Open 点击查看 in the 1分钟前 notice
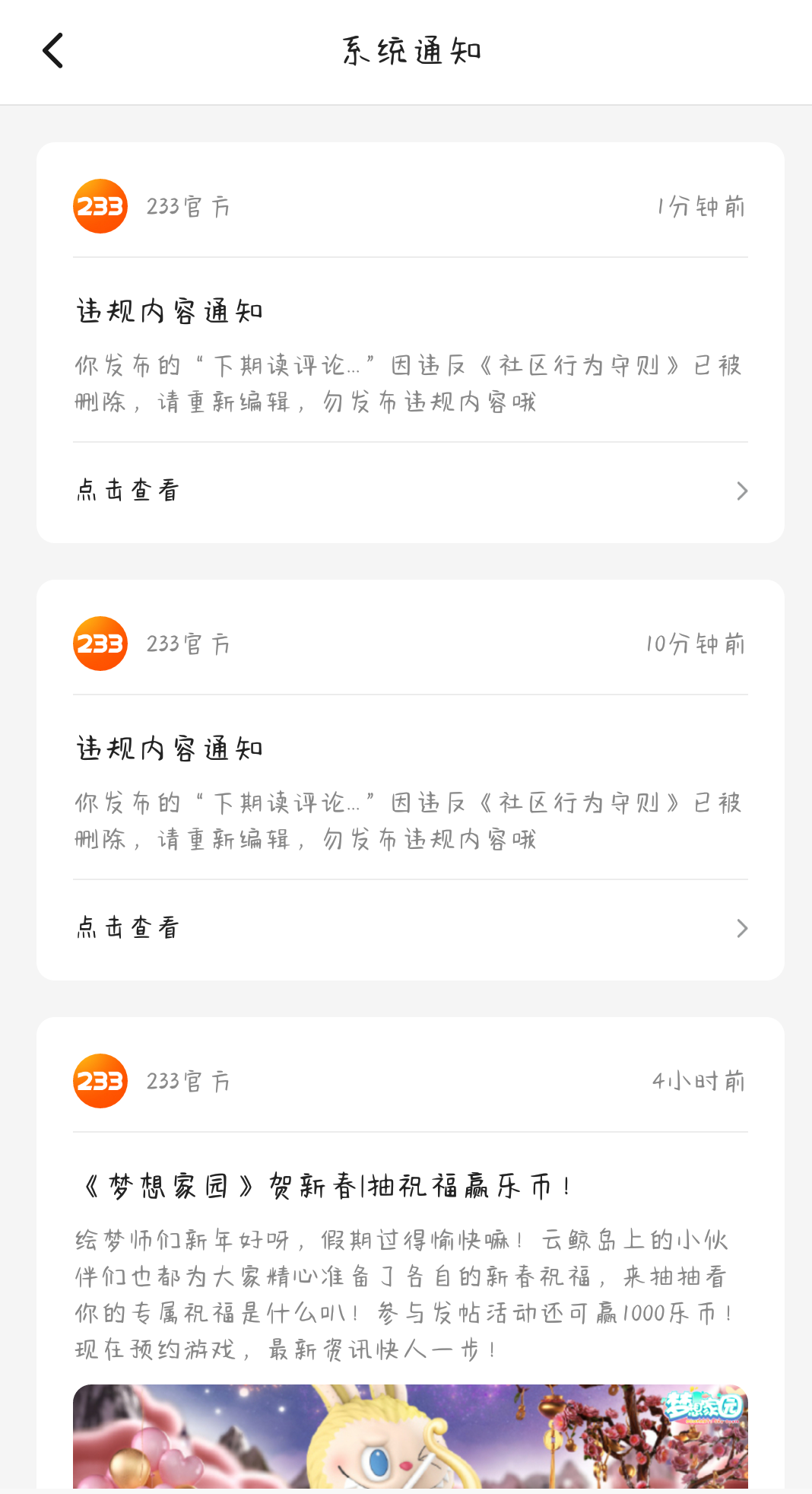 coord(411,491)
